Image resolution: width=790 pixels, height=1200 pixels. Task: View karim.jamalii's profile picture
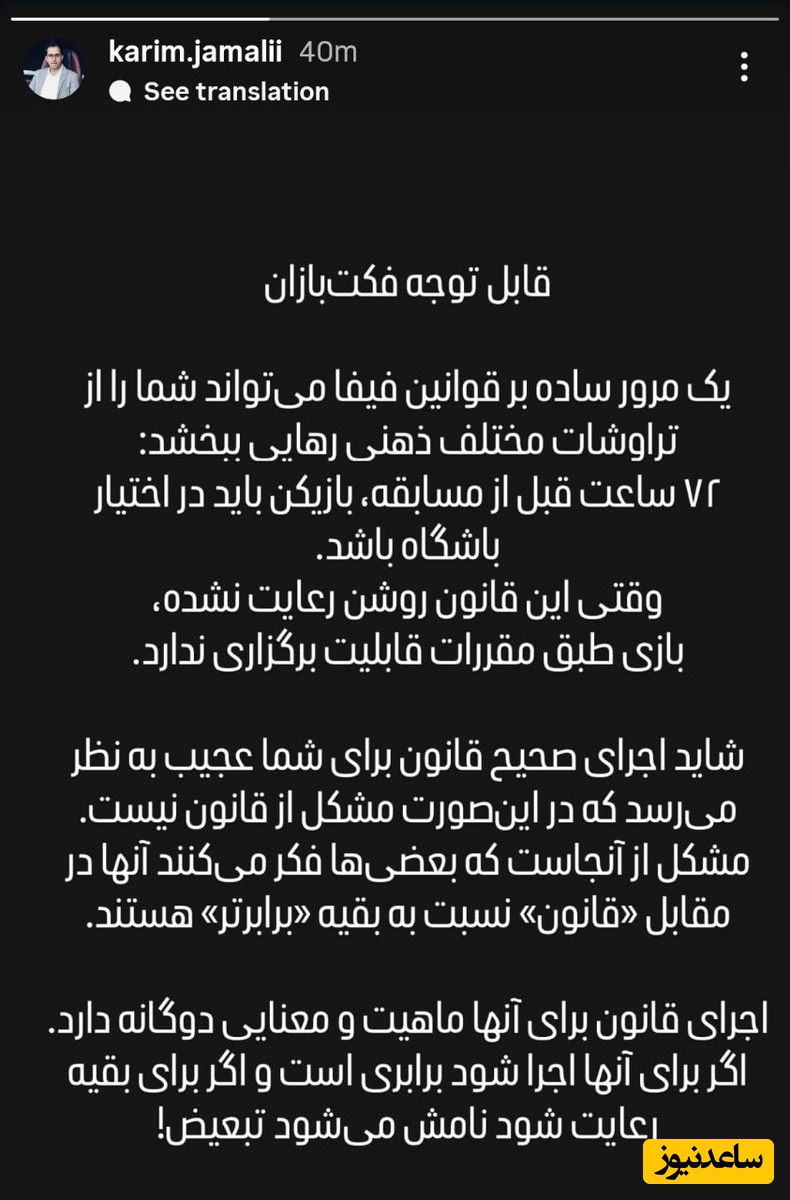[x=55, y=69]
